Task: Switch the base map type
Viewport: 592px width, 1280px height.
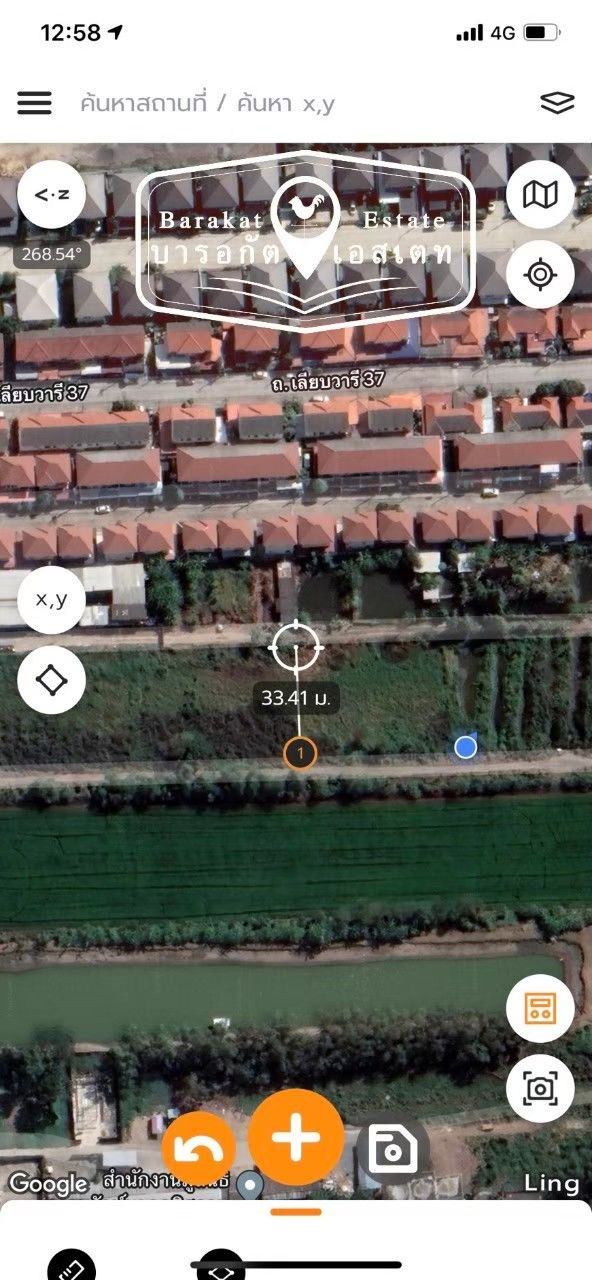Action: (x=540, y=195)
